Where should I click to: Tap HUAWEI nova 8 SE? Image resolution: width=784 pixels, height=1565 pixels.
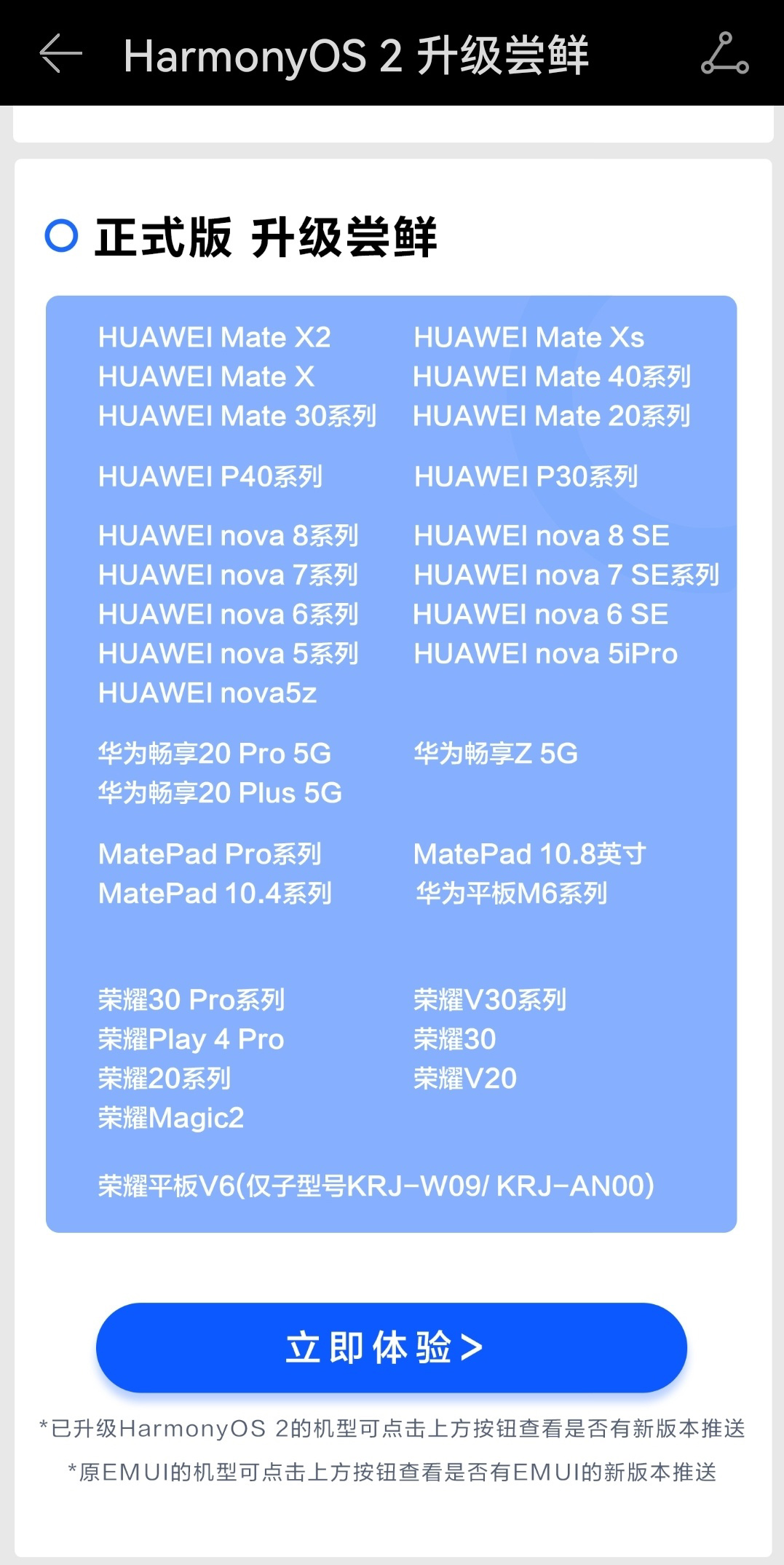pos(540,536)
